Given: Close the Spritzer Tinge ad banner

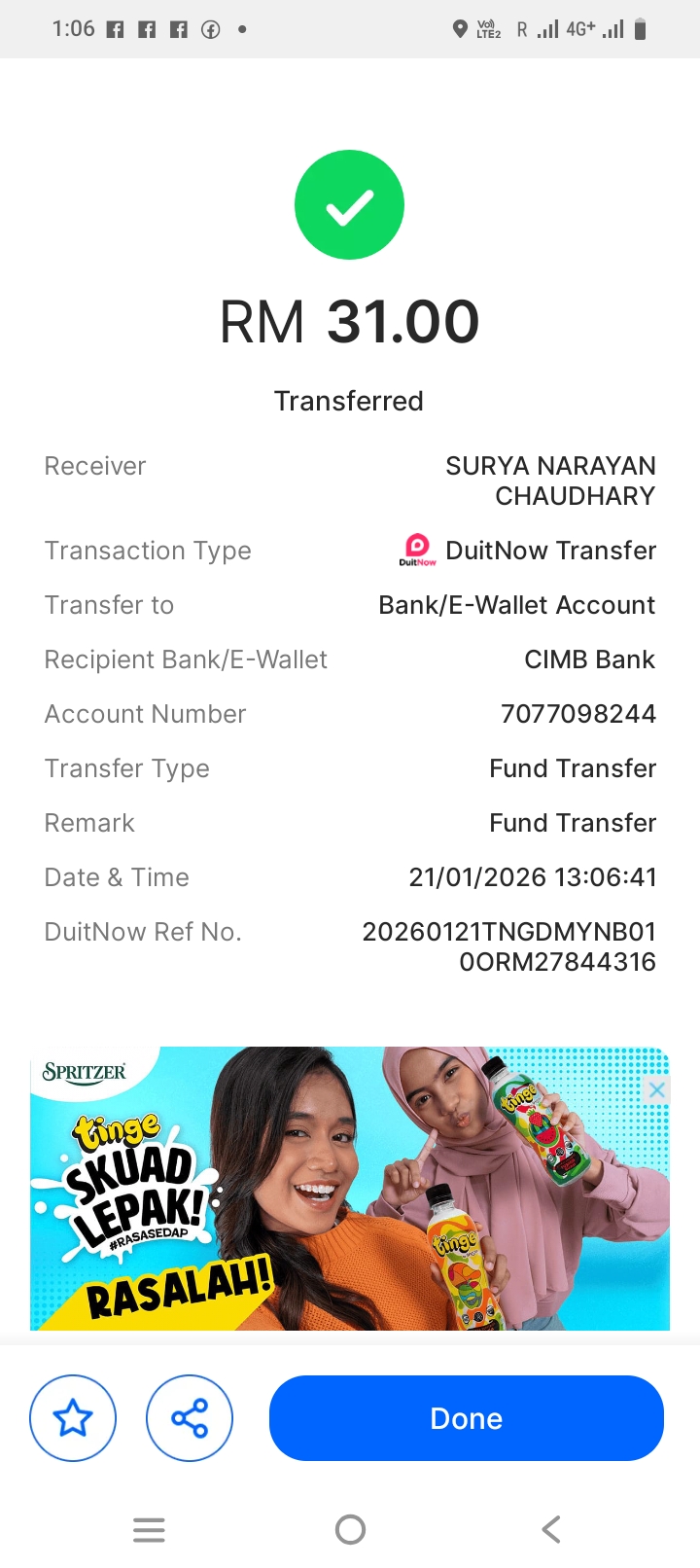Looking at the screenshot, I should pyautogui.click(x=657, y=1090).
